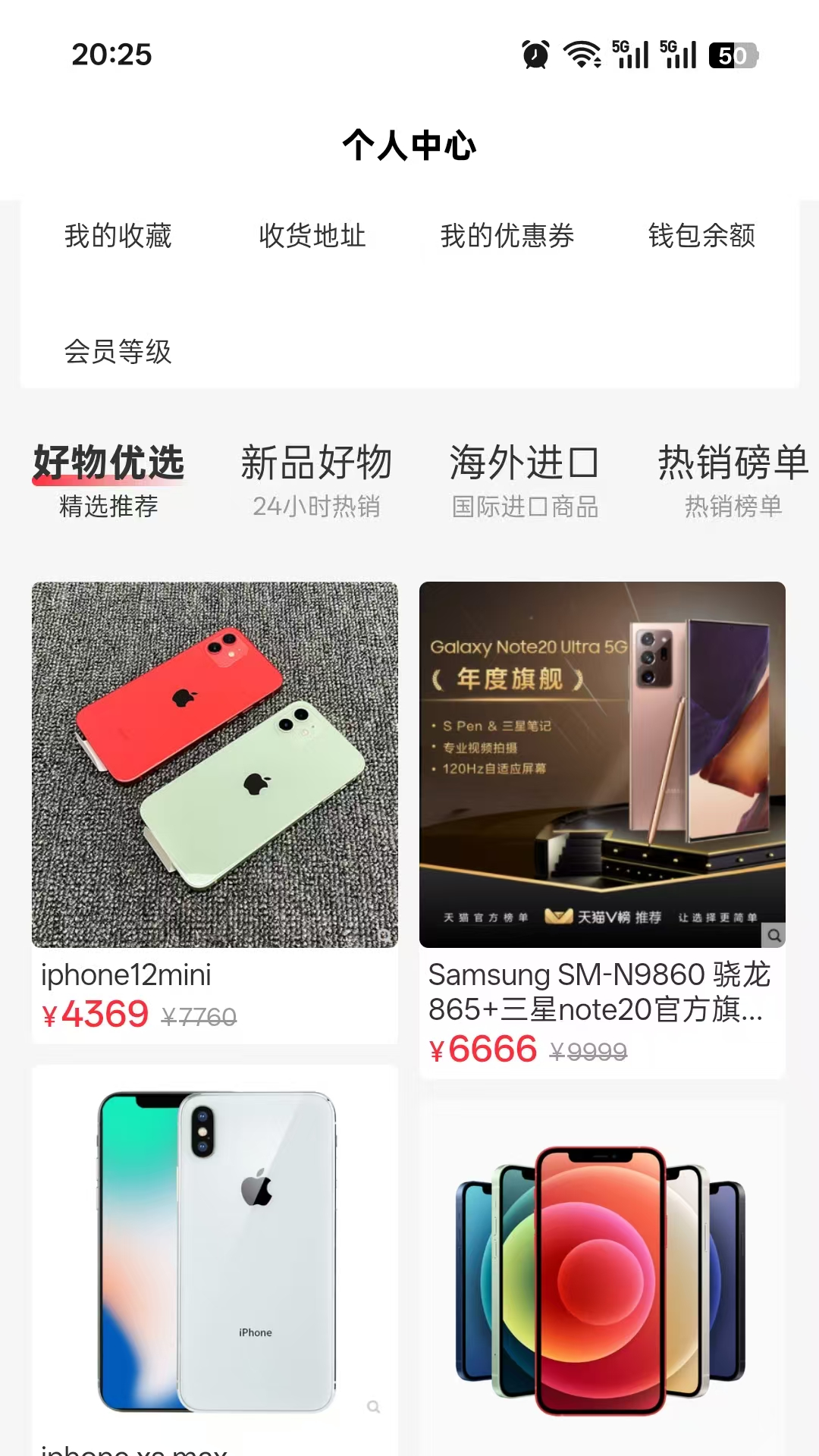Image resolution: width=819 pixels, height=1456 pixels.
Task: Check 钱包余额 wallet balance
Action: (701, 236)
